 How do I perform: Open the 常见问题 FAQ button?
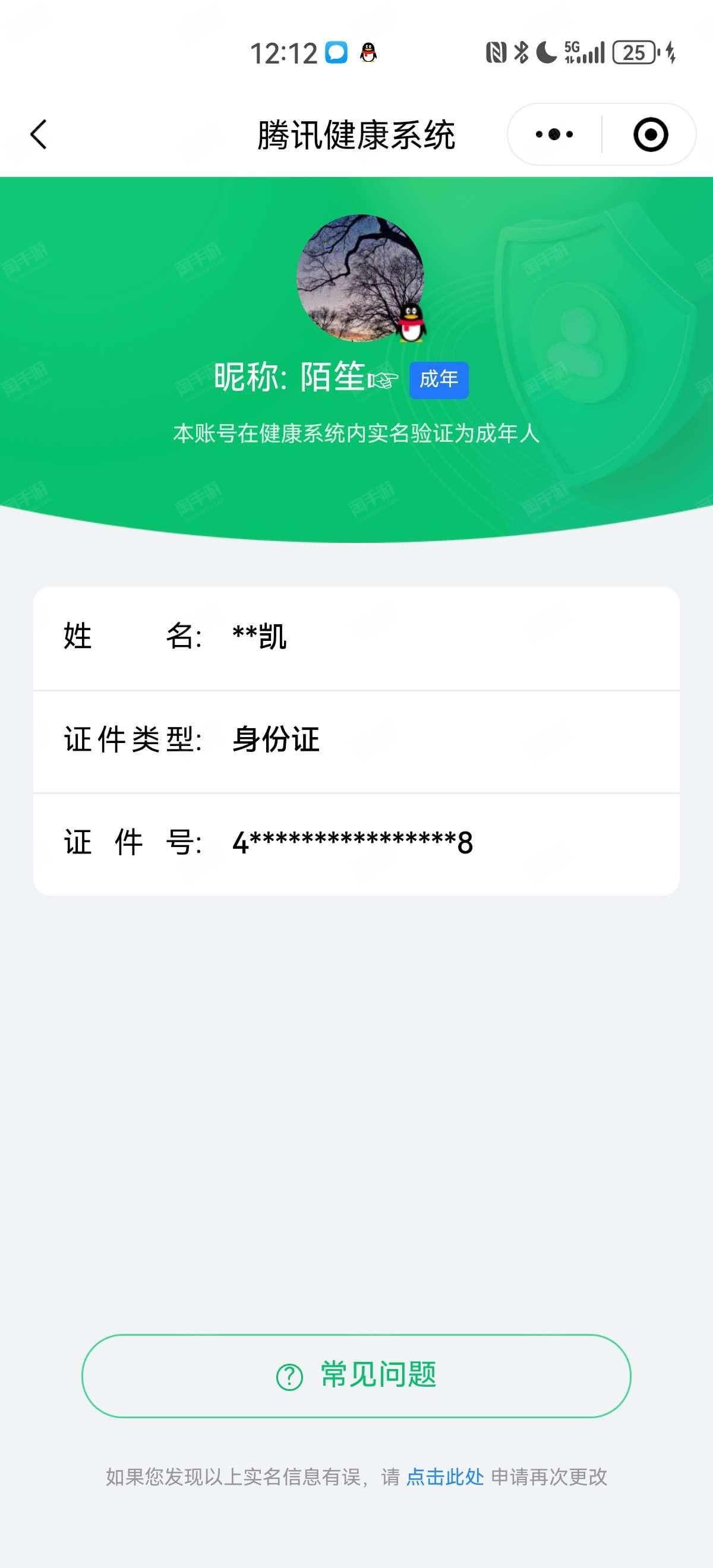(356, 1376)
